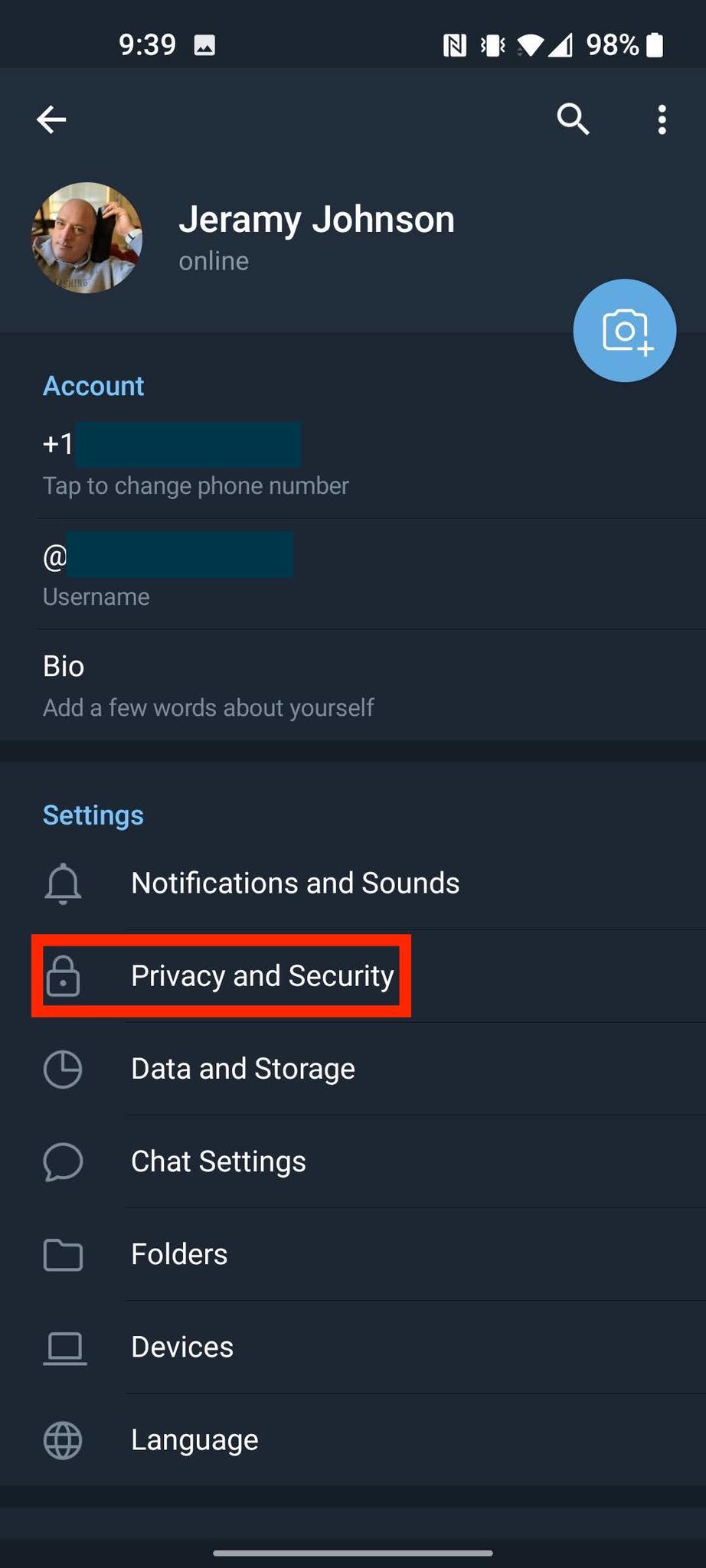This screenshot has width=706, height=1568.
Task: Open search in settings
Action: [x=573, y=119]
